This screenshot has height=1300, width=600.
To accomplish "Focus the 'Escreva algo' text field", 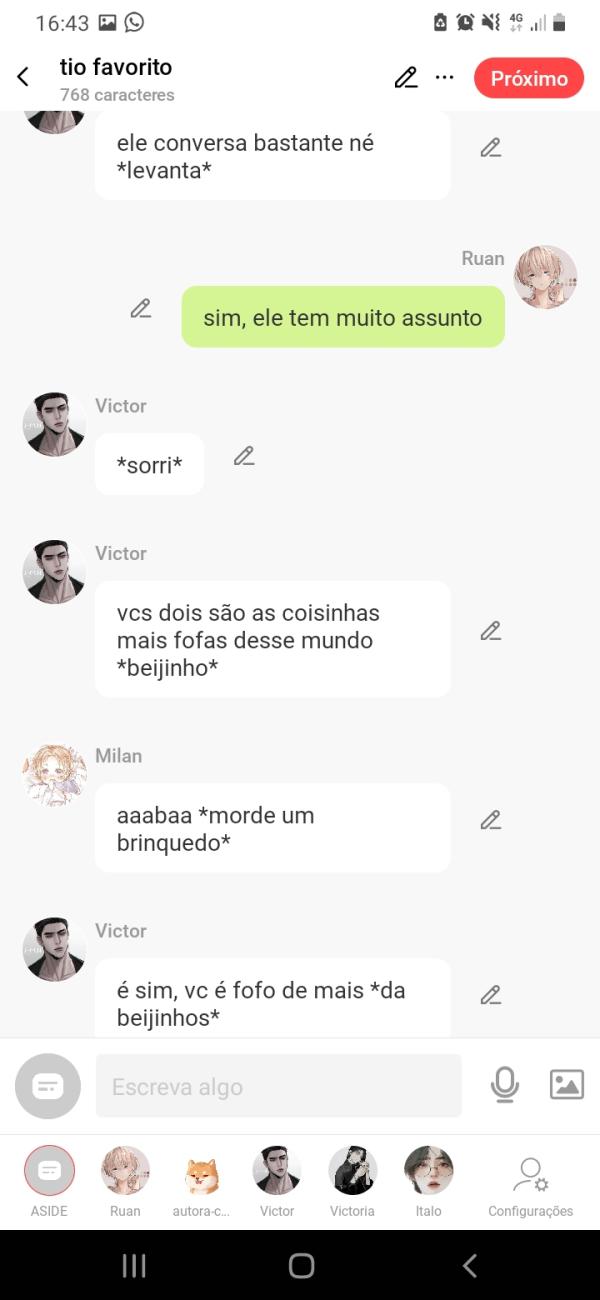I will tap(278, 1086).
